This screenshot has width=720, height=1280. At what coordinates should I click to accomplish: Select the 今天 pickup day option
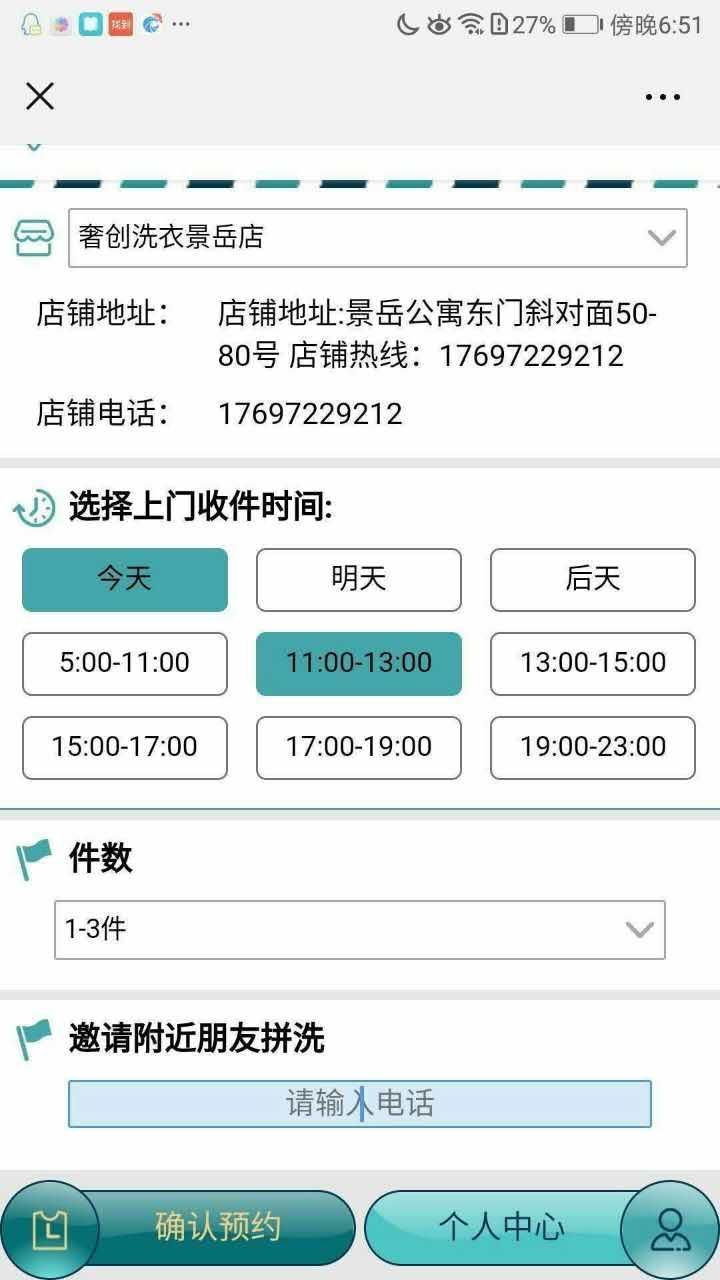(x=124, y=579)
